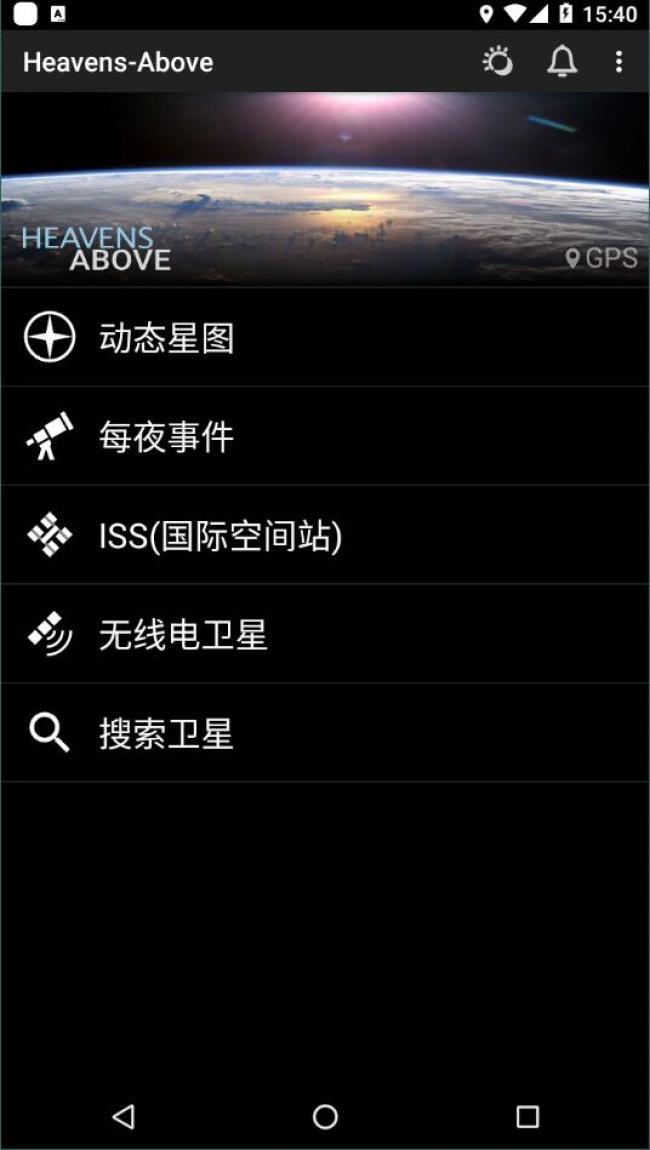The image size is (650, 1150).
Task: Open the notifications bell
Action: [x=562, y=62]
